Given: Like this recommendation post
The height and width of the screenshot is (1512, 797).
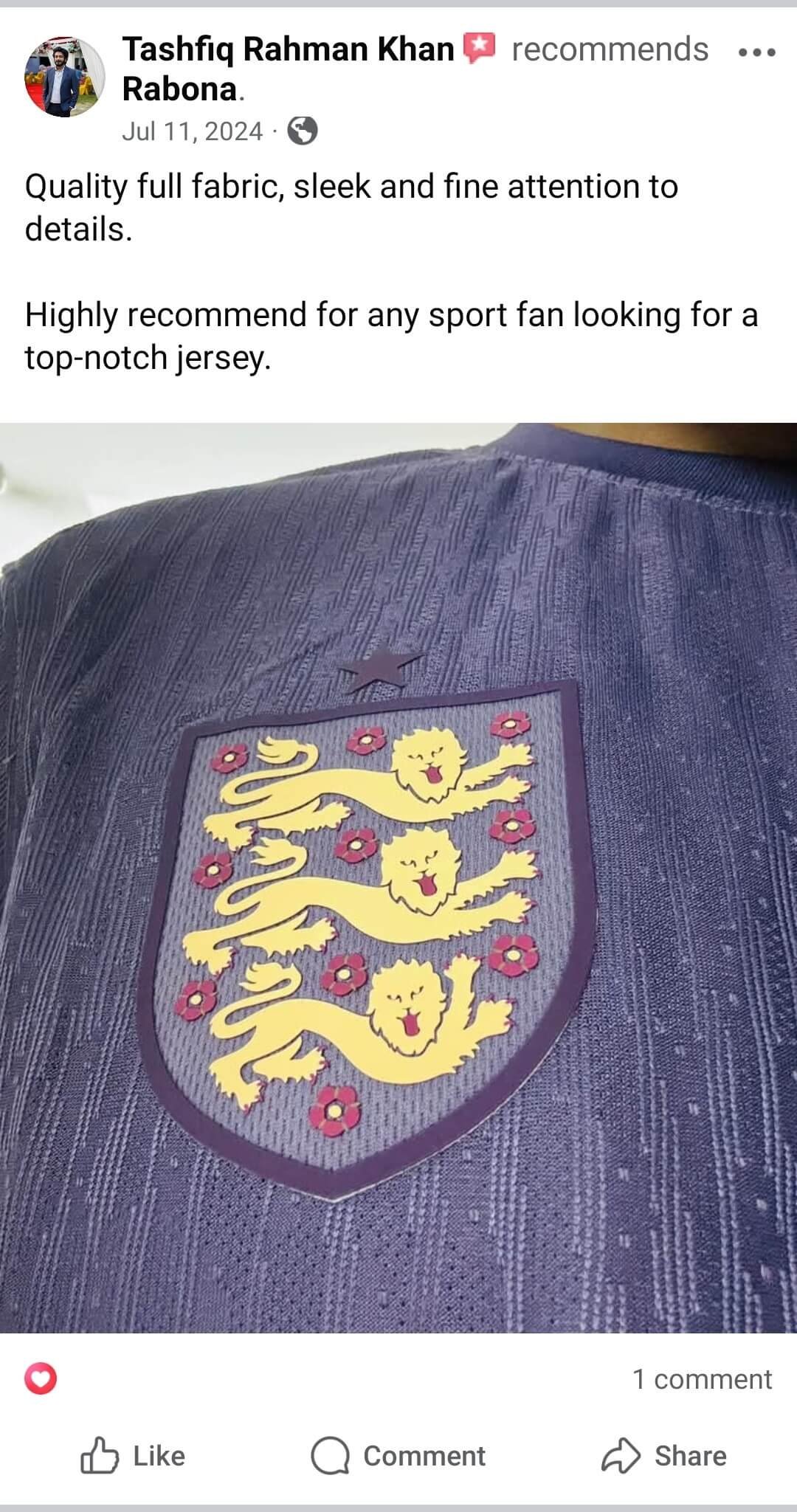Looking at the screenshot, I should (x=134, y=1455).
